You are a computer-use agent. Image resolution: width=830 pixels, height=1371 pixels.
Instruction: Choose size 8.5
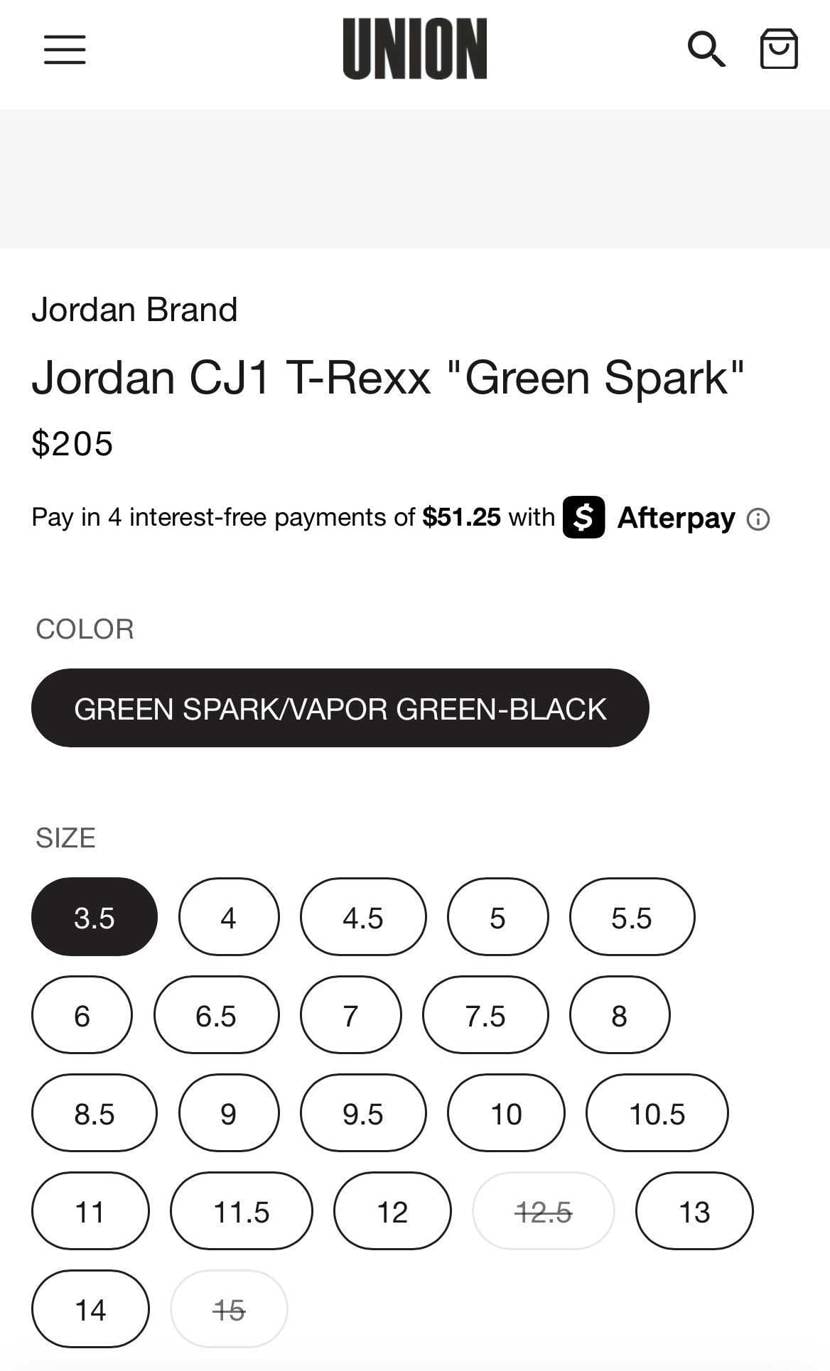point(94,1113)
